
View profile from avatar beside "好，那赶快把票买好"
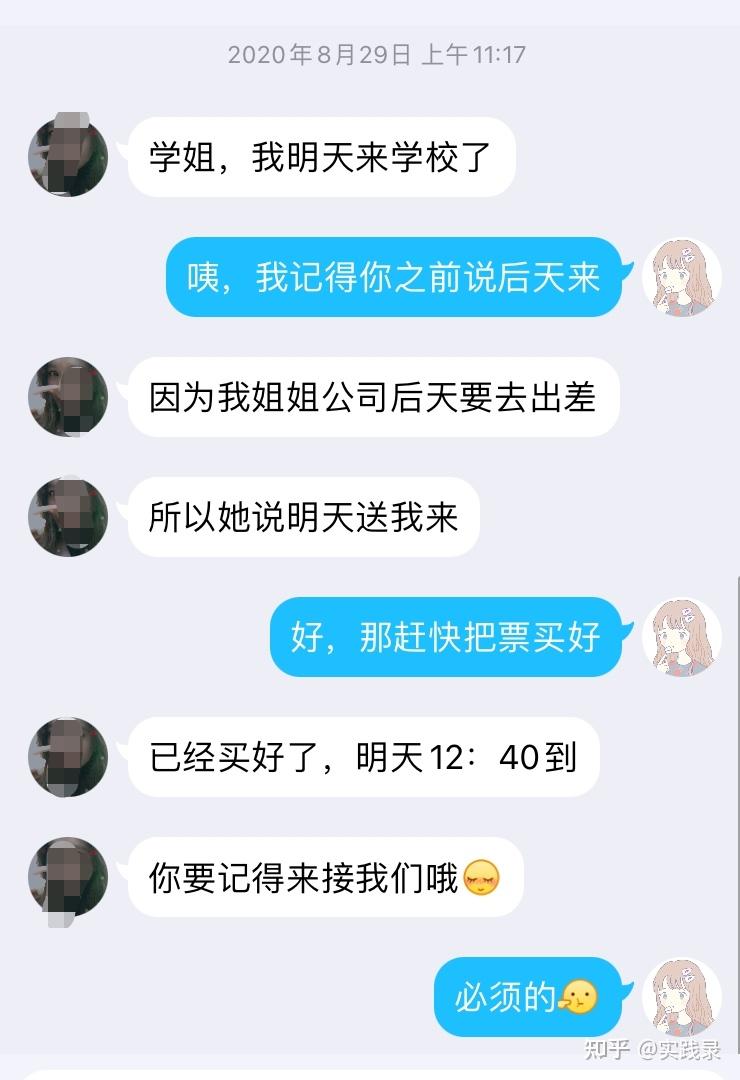[682, 637]
